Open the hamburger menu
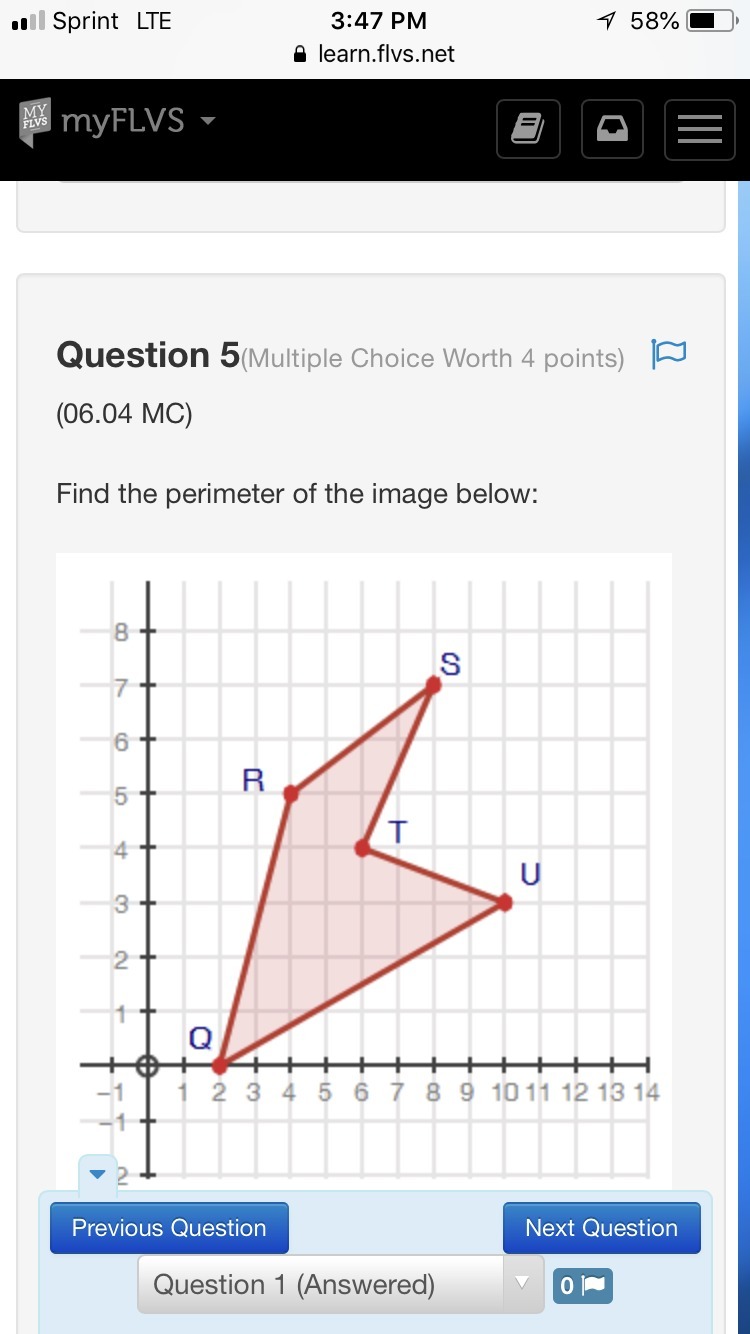This screenshot has width=750, height=1334. click(700, 129)
